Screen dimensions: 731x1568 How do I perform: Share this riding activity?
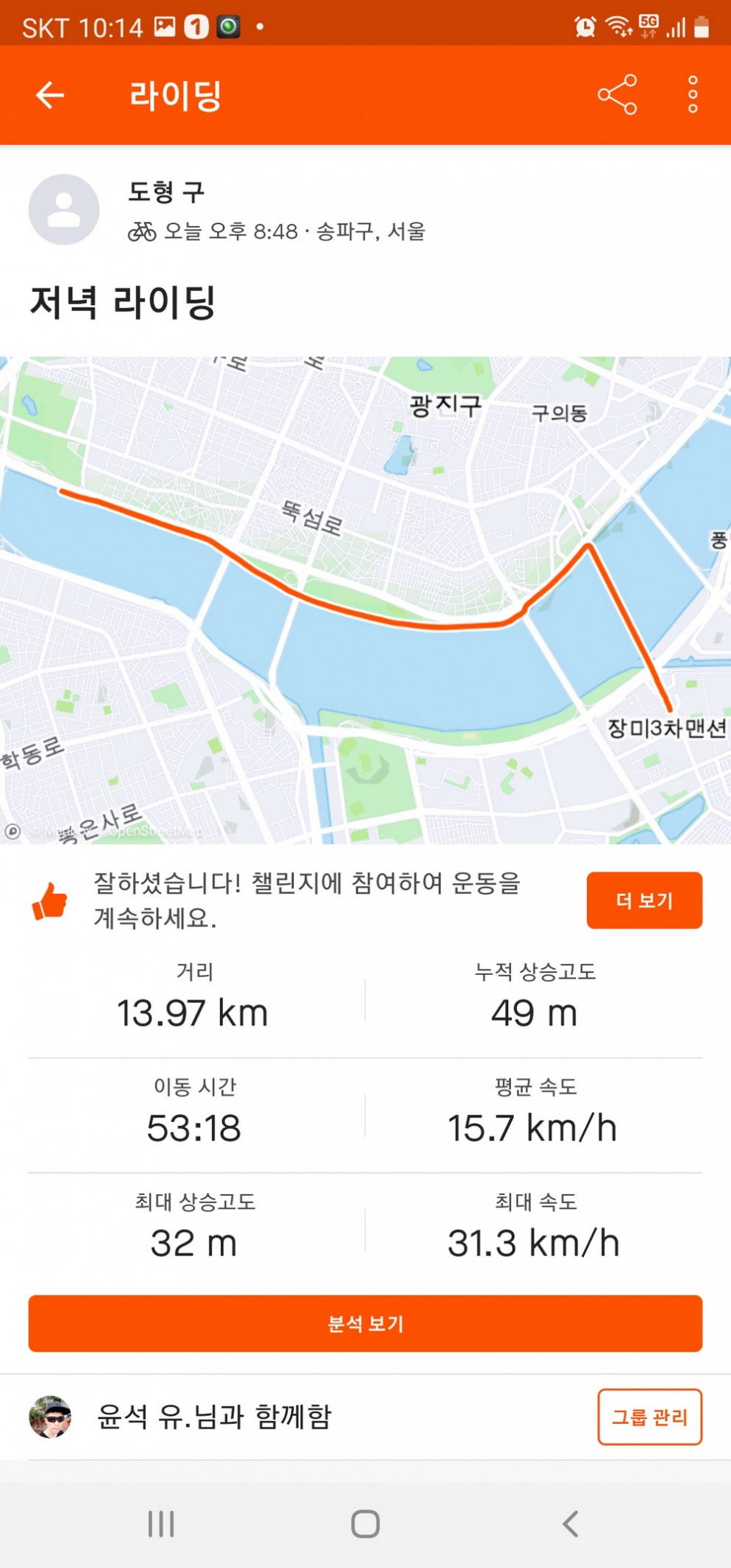pyautogui.click(x=617, y=95)
